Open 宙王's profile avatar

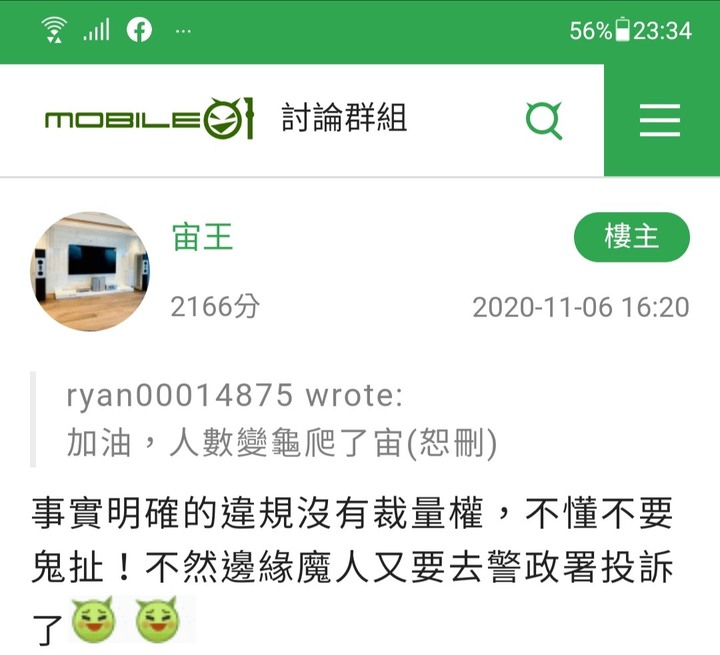(x=90, y=271)
